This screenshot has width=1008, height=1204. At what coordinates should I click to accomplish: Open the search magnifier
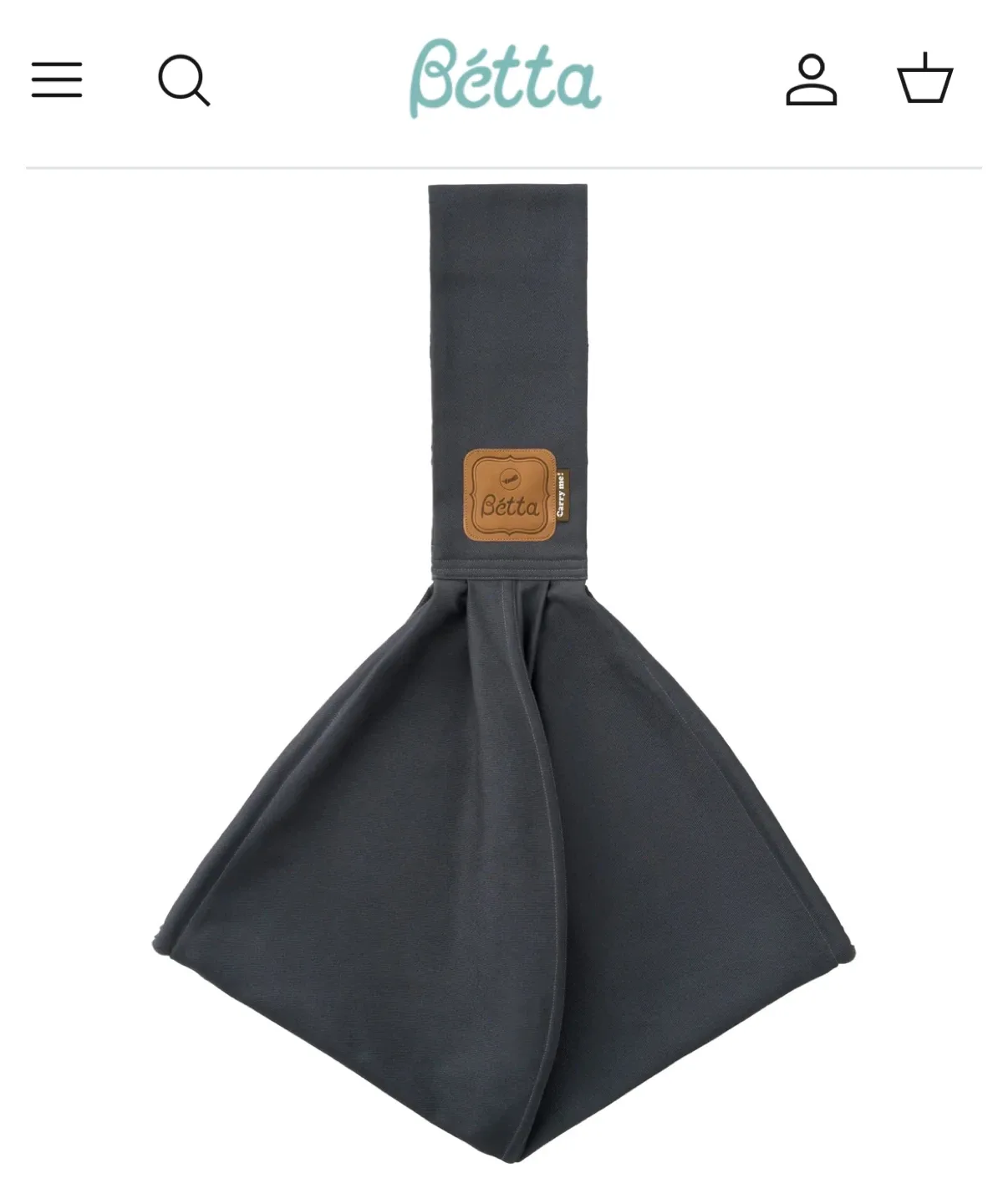[184, 80]
